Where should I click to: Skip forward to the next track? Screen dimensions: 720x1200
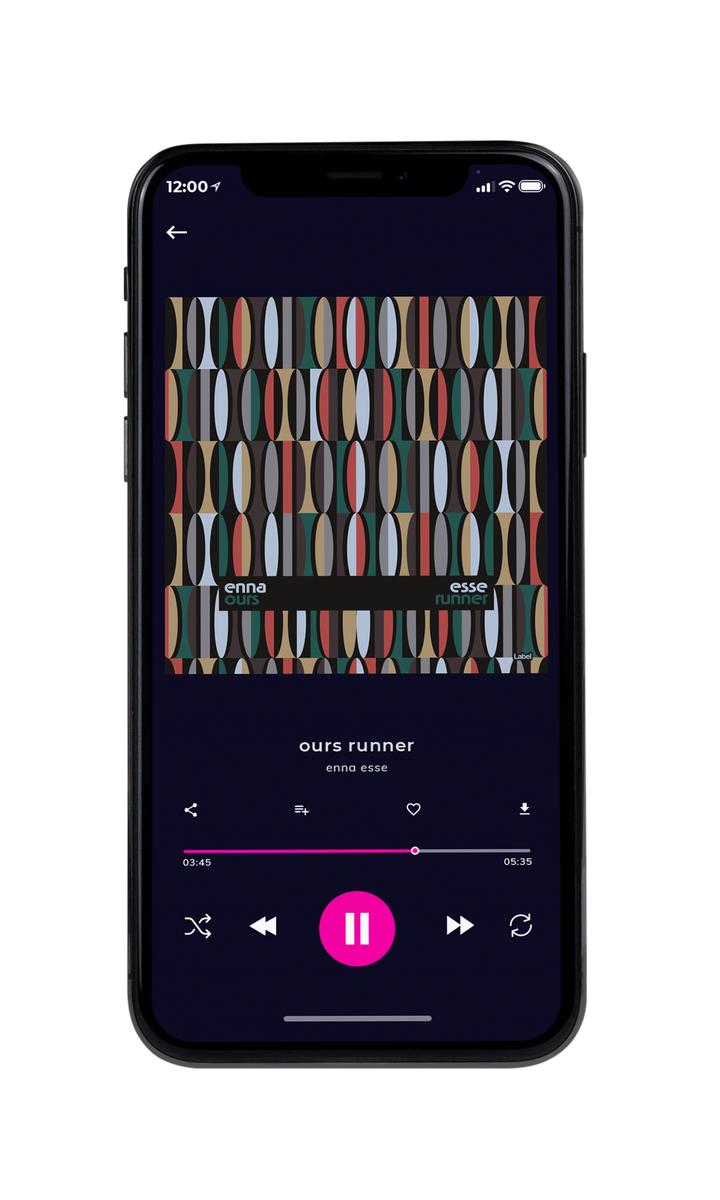click(460, 926)
